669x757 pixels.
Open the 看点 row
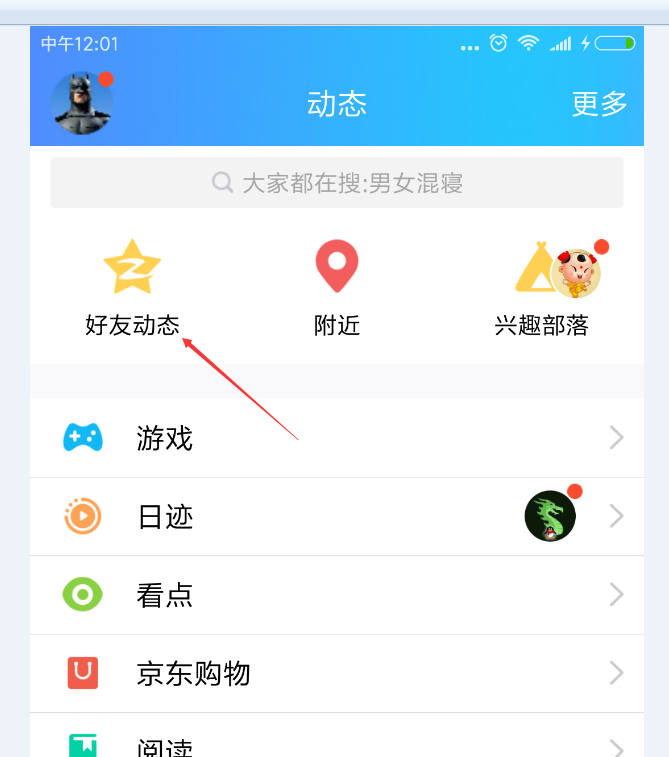[337, 595]
